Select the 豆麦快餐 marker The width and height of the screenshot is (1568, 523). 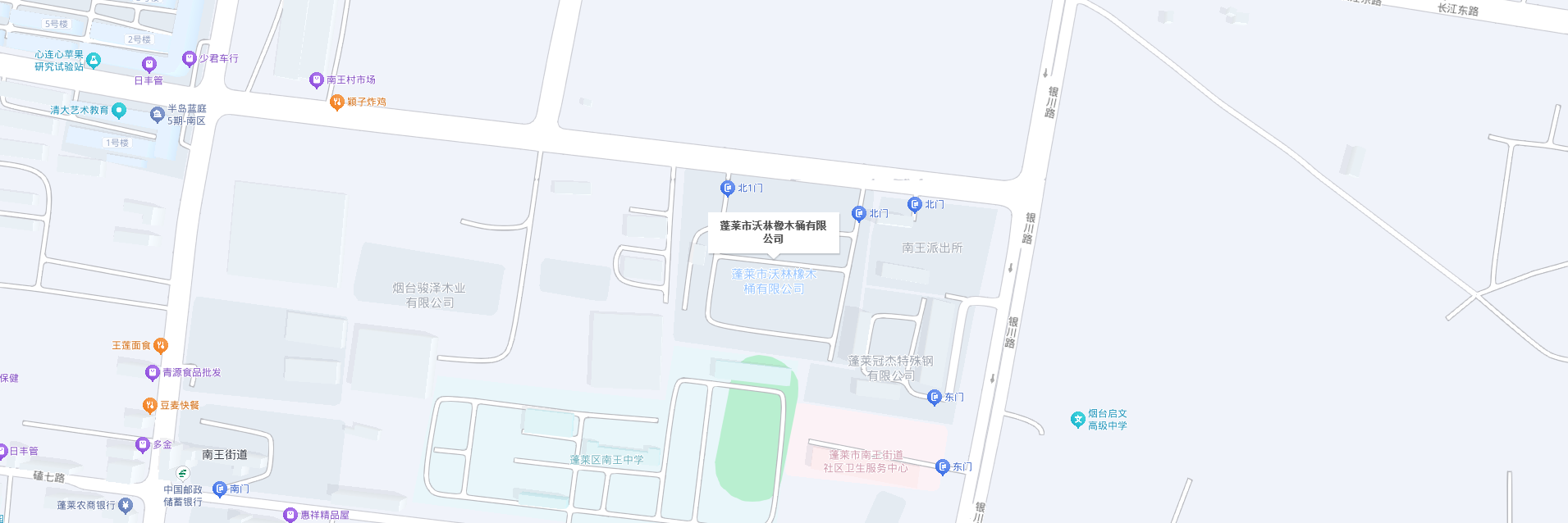pos(149,405)
